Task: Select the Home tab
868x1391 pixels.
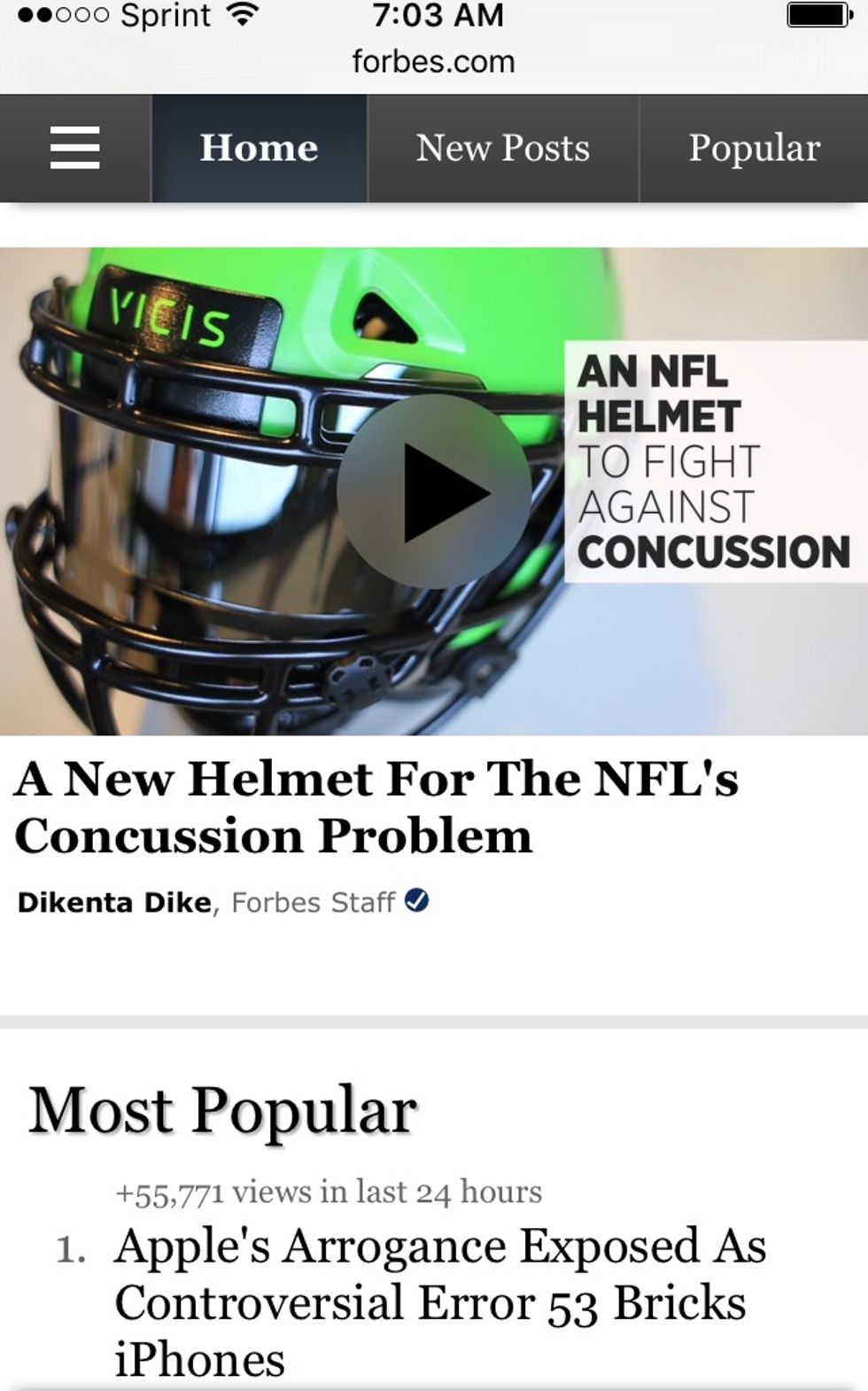Action: pos(259,148)
